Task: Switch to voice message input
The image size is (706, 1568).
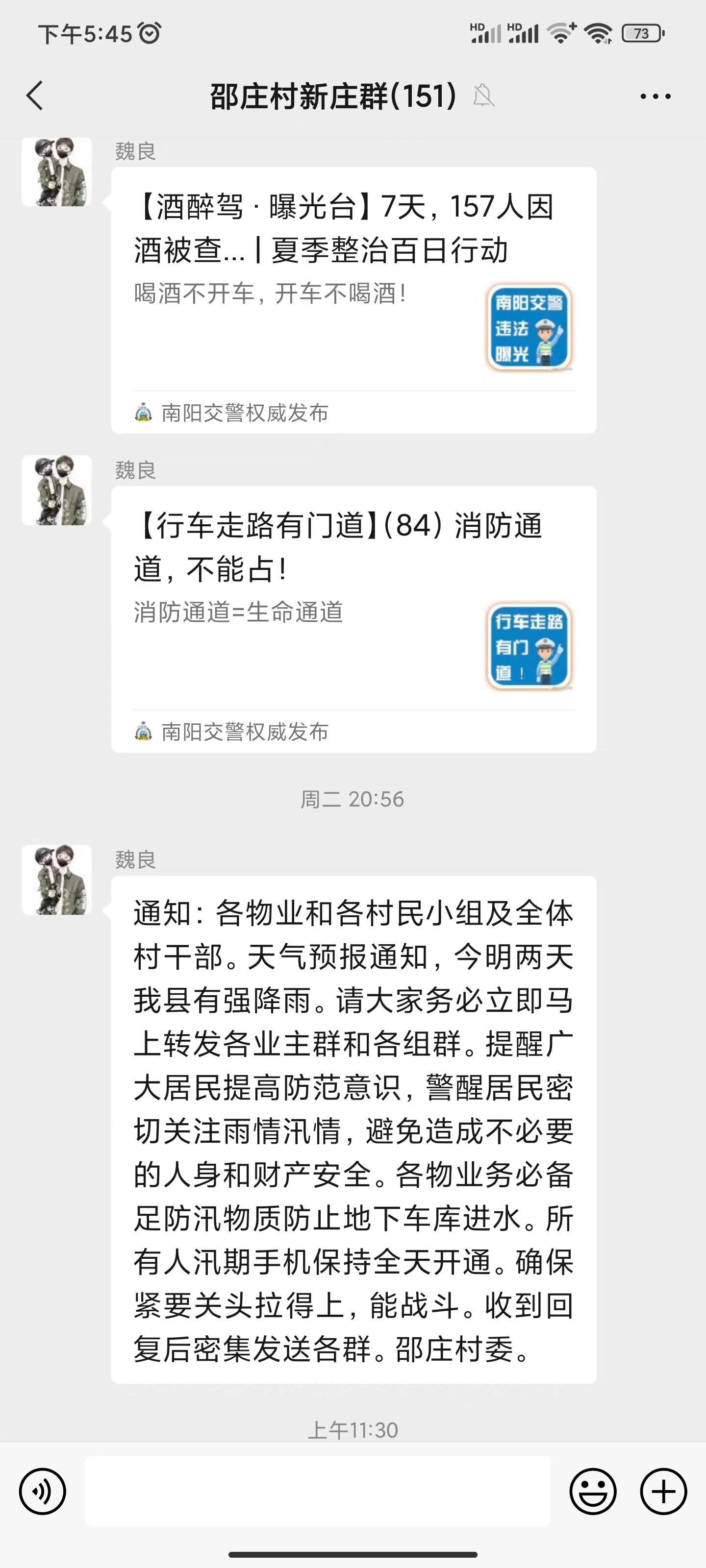Action: click(43, 1491)
